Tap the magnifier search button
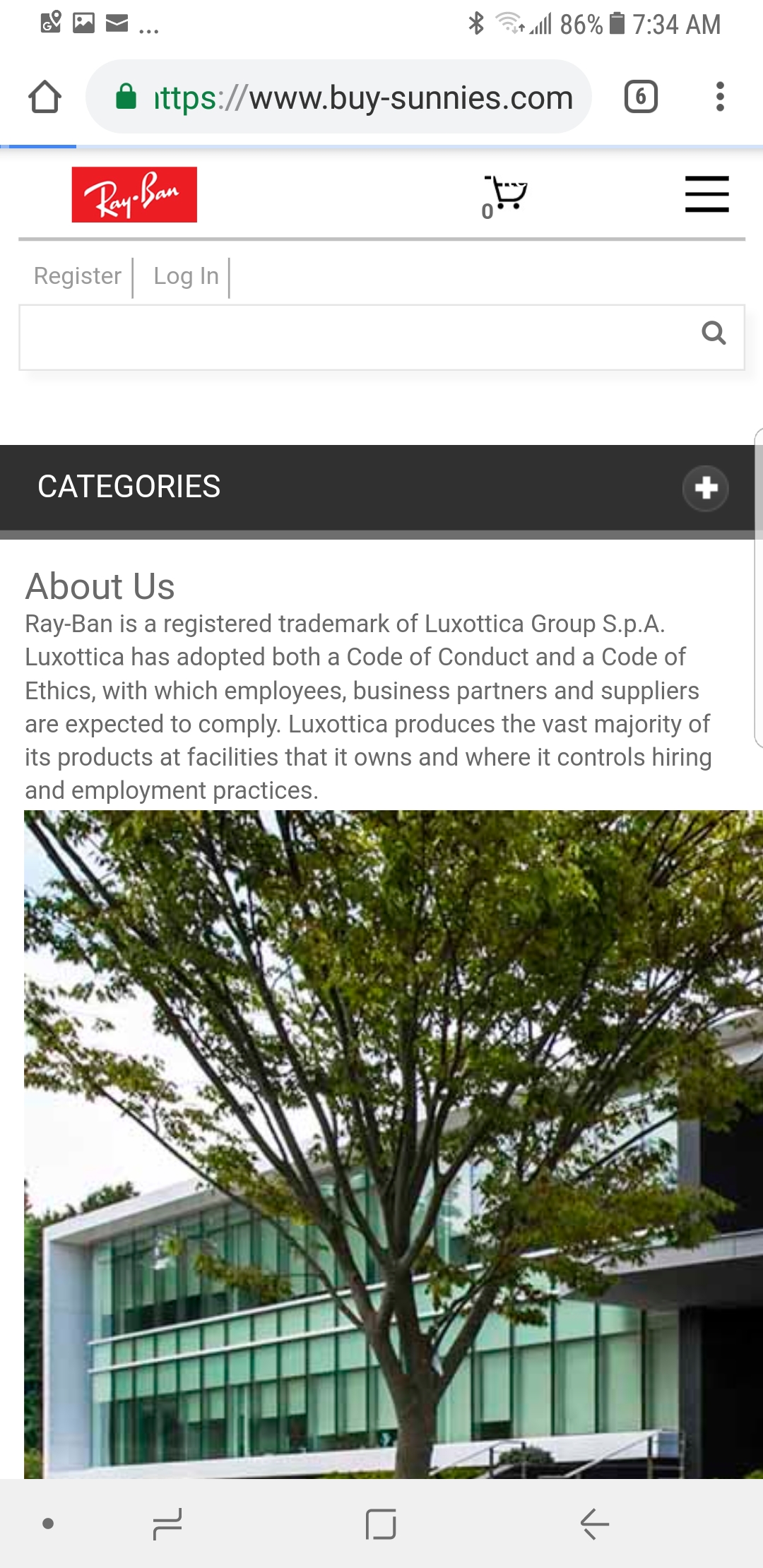 click(x=714, y=333)
